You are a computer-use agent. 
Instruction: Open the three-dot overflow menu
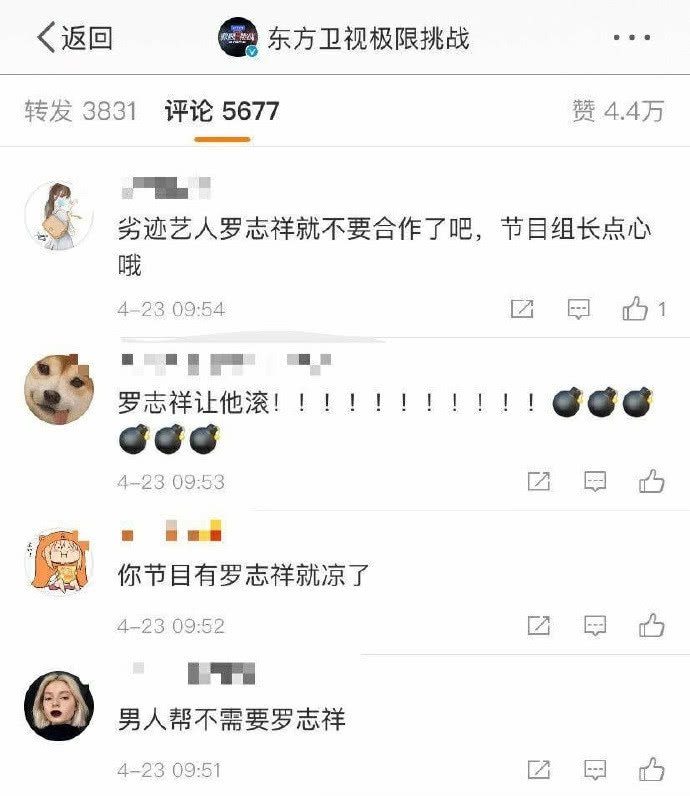631,38
